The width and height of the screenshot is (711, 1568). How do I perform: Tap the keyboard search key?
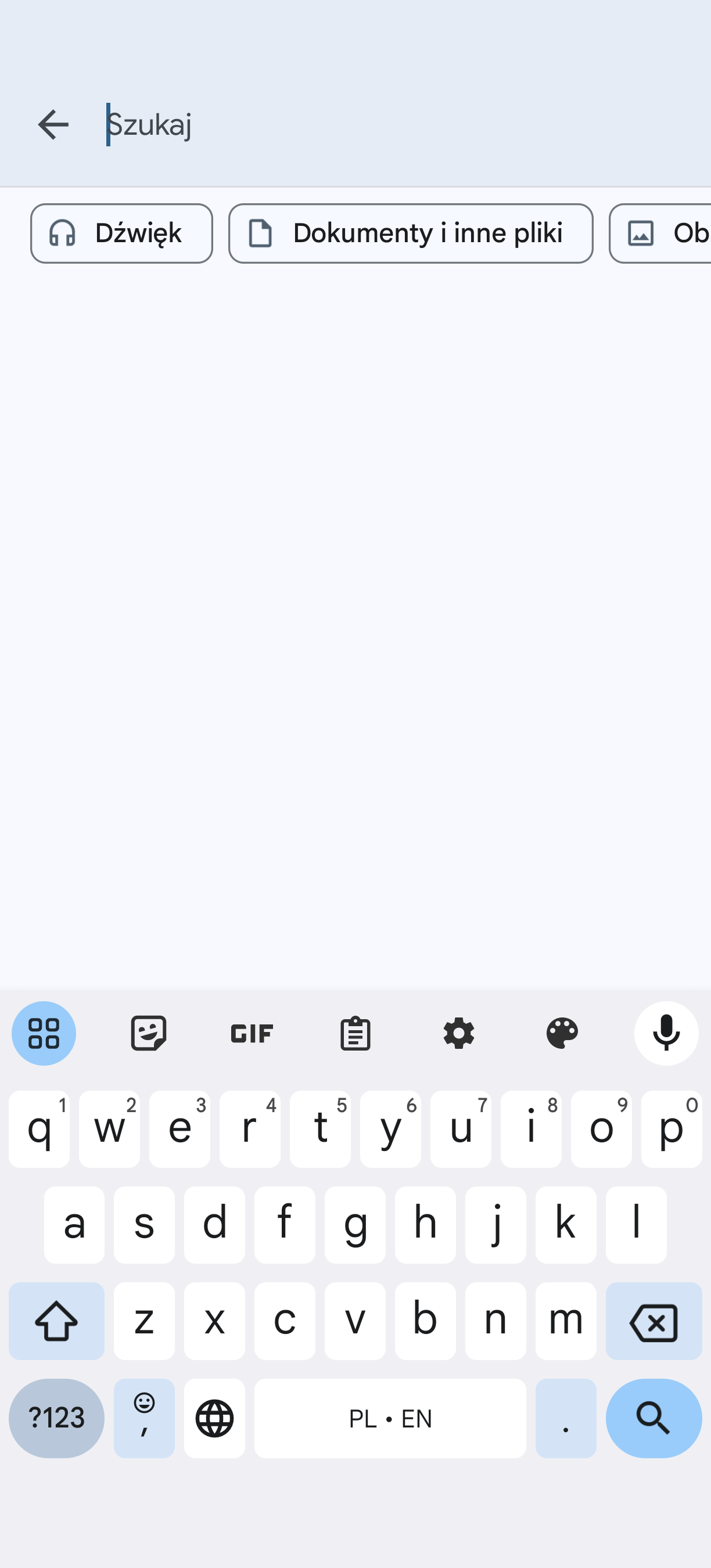tap(653, 1418)
